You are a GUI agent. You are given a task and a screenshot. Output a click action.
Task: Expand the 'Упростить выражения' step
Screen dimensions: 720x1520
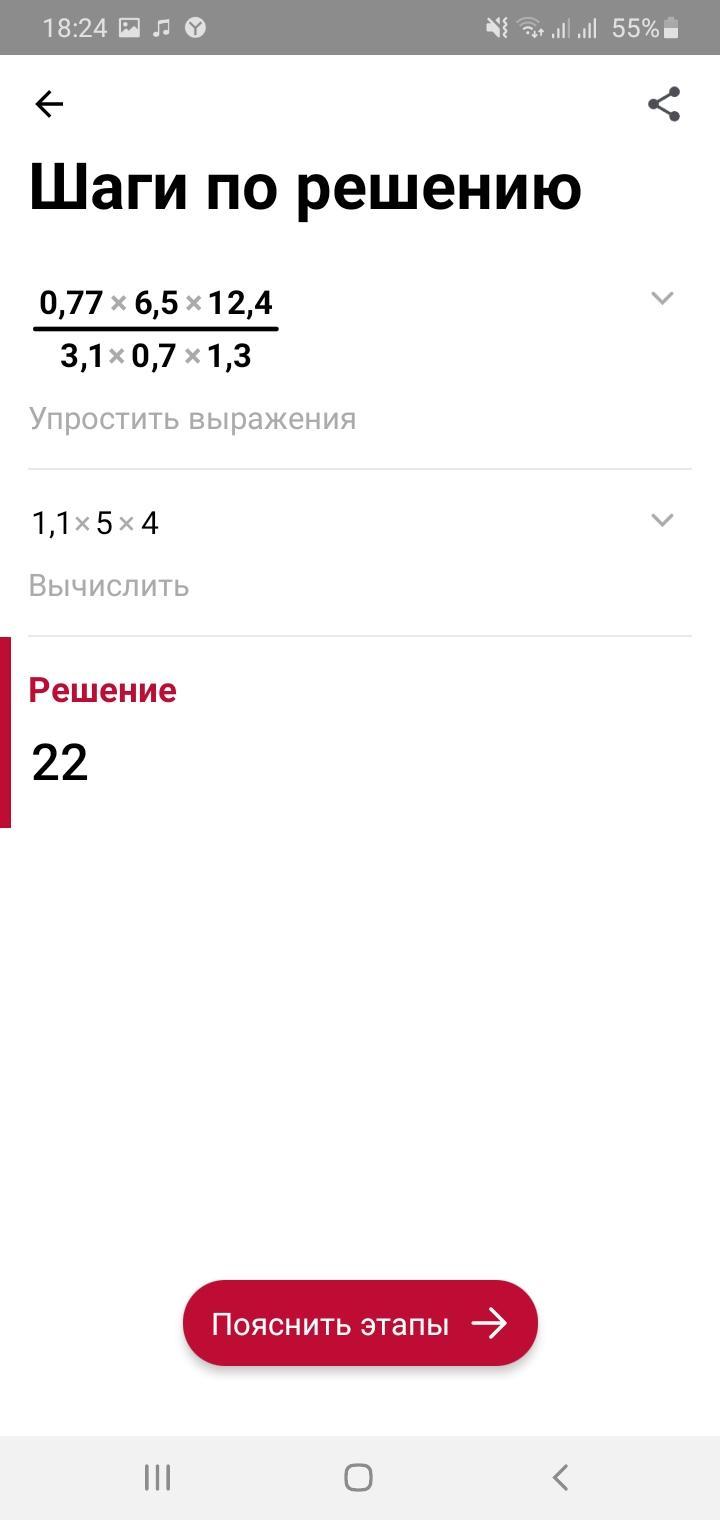662,298
